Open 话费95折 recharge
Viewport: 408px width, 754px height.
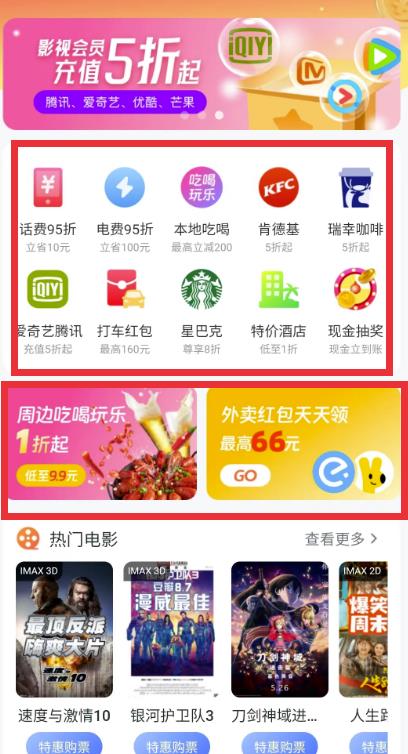pos(48,210)
